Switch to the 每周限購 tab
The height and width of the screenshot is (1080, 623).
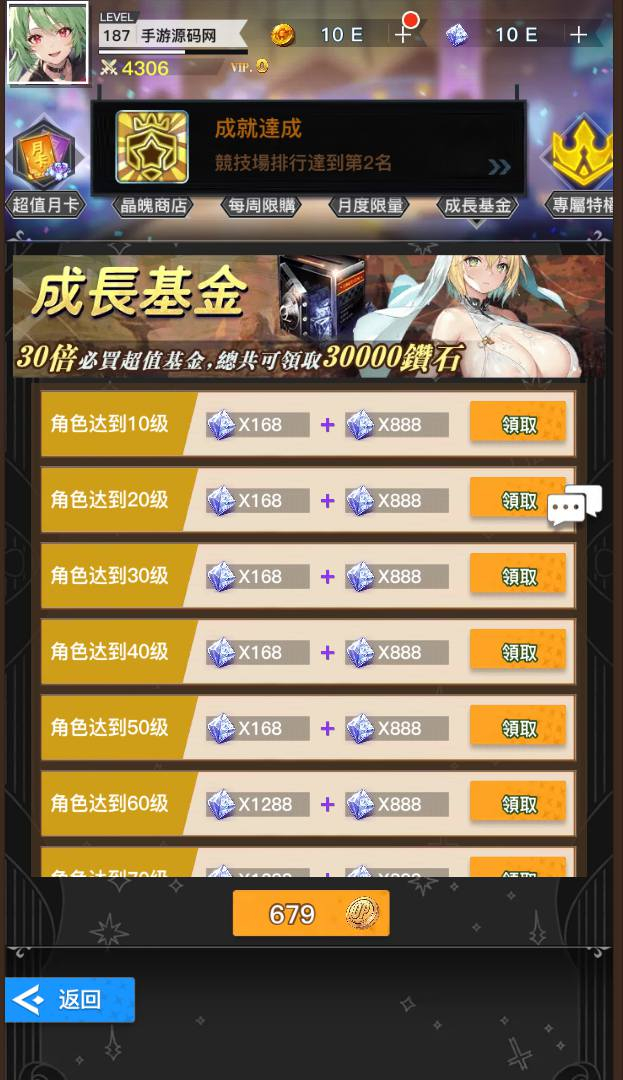[x=261, y=205]
